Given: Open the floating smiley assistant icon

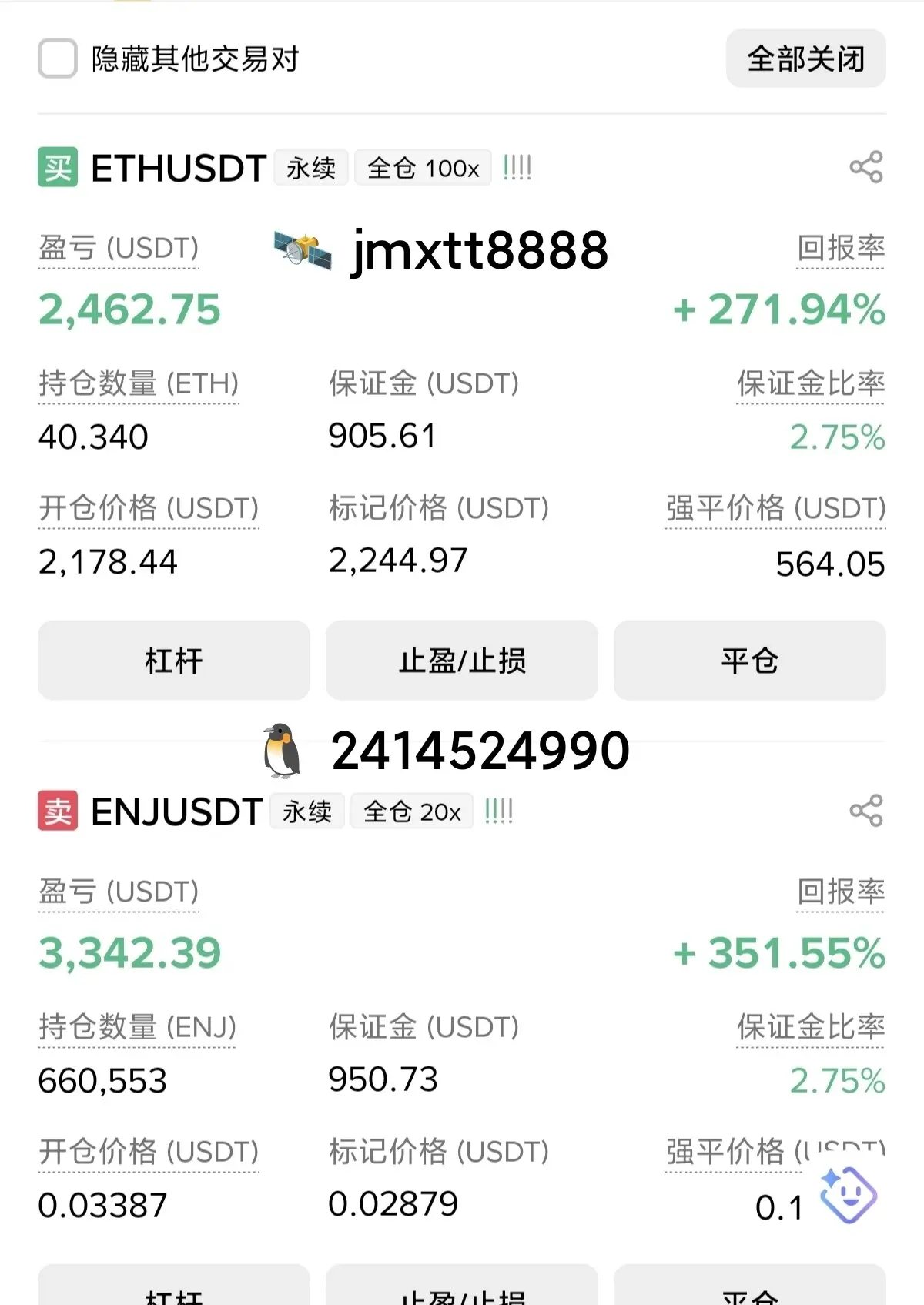Looking at the screenshot, I should coord(848,1194).
